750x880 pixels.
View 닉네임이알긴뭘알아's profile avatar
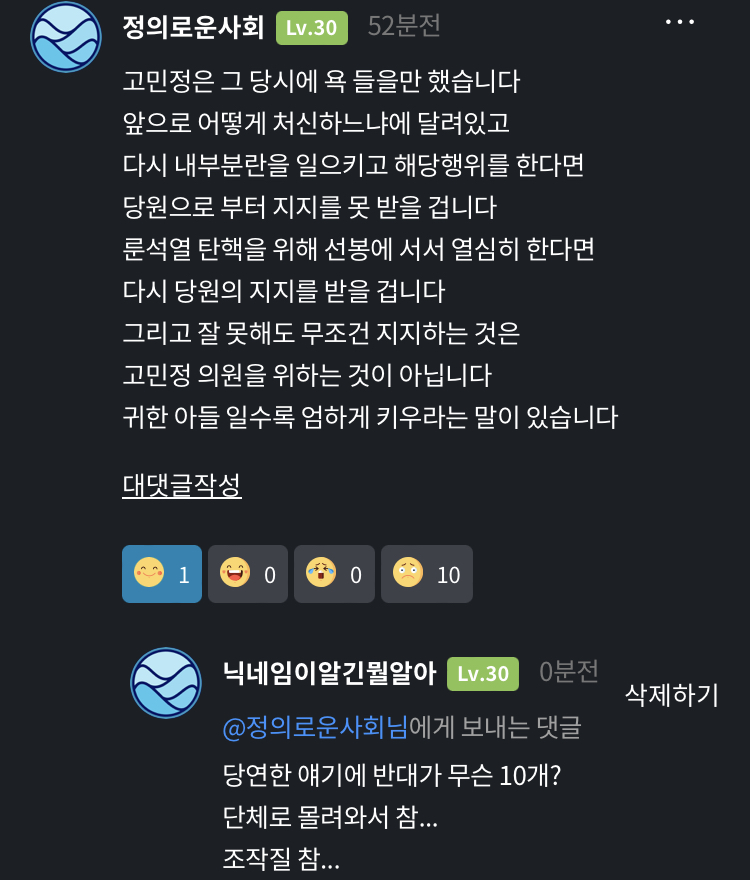pyautogui.click(x=166, y=683)
